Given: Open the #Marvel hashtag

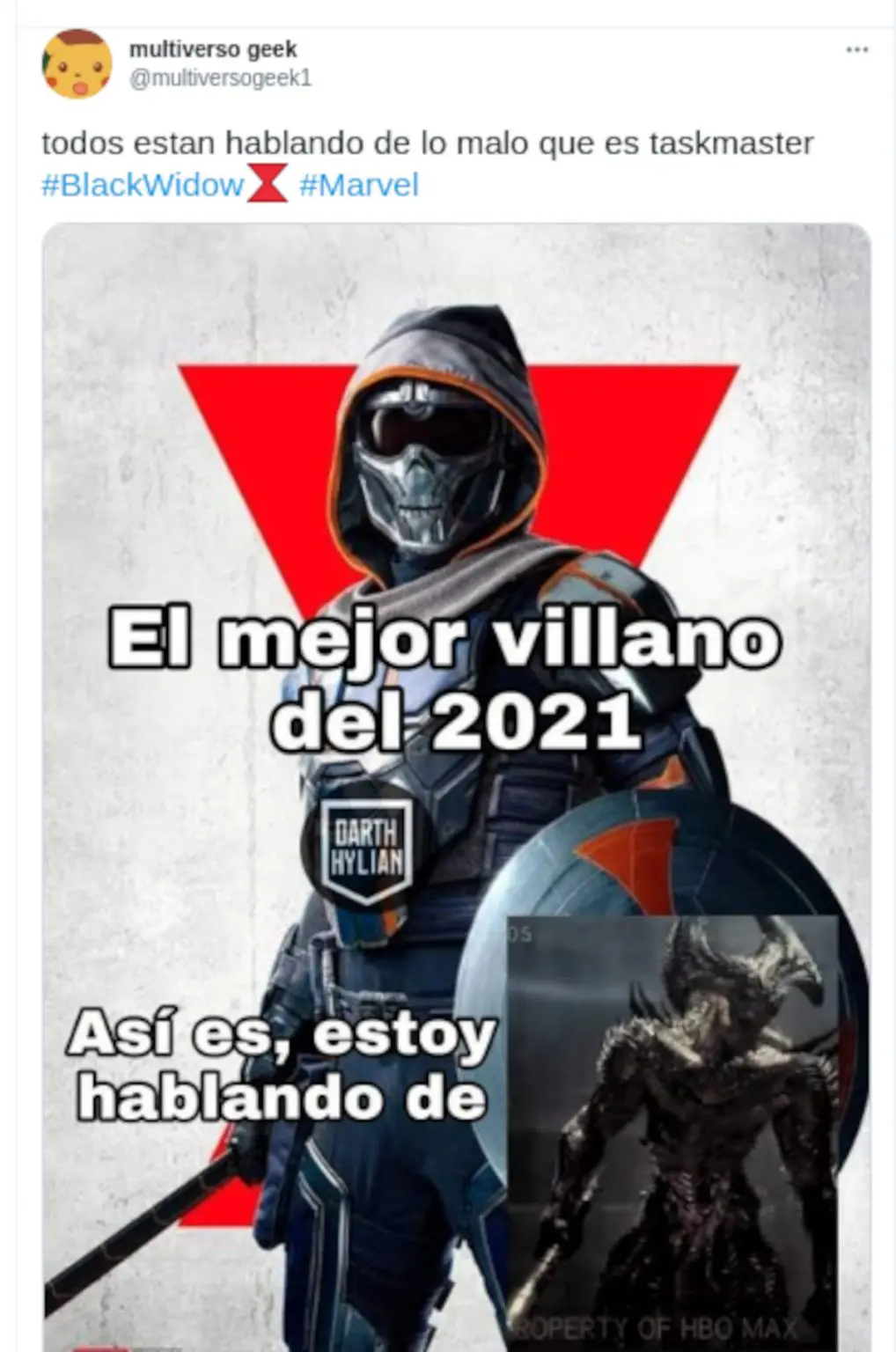Looking at the screenshot, I should [359, 185].
